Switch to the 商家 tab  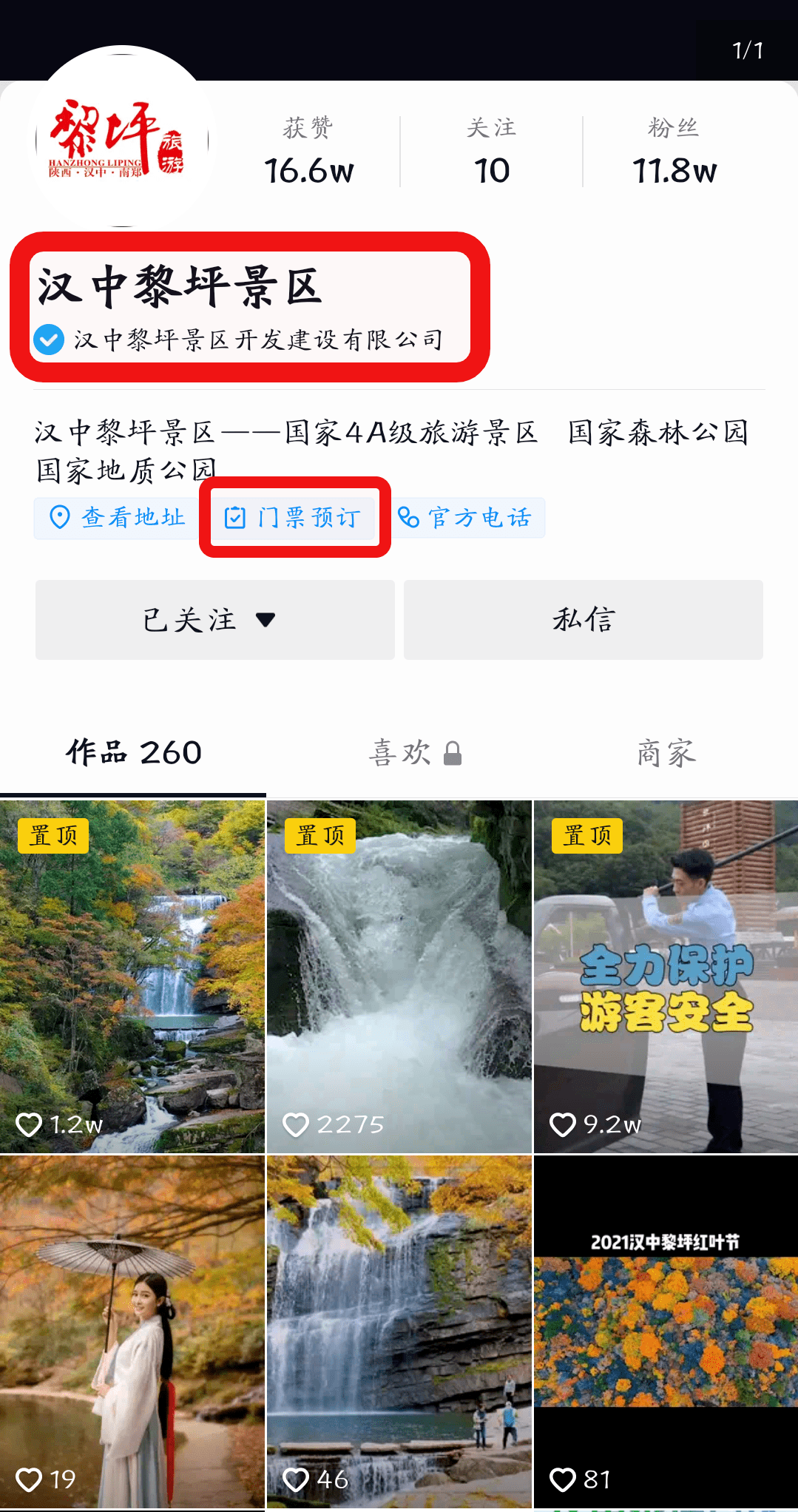click(666, 753)
